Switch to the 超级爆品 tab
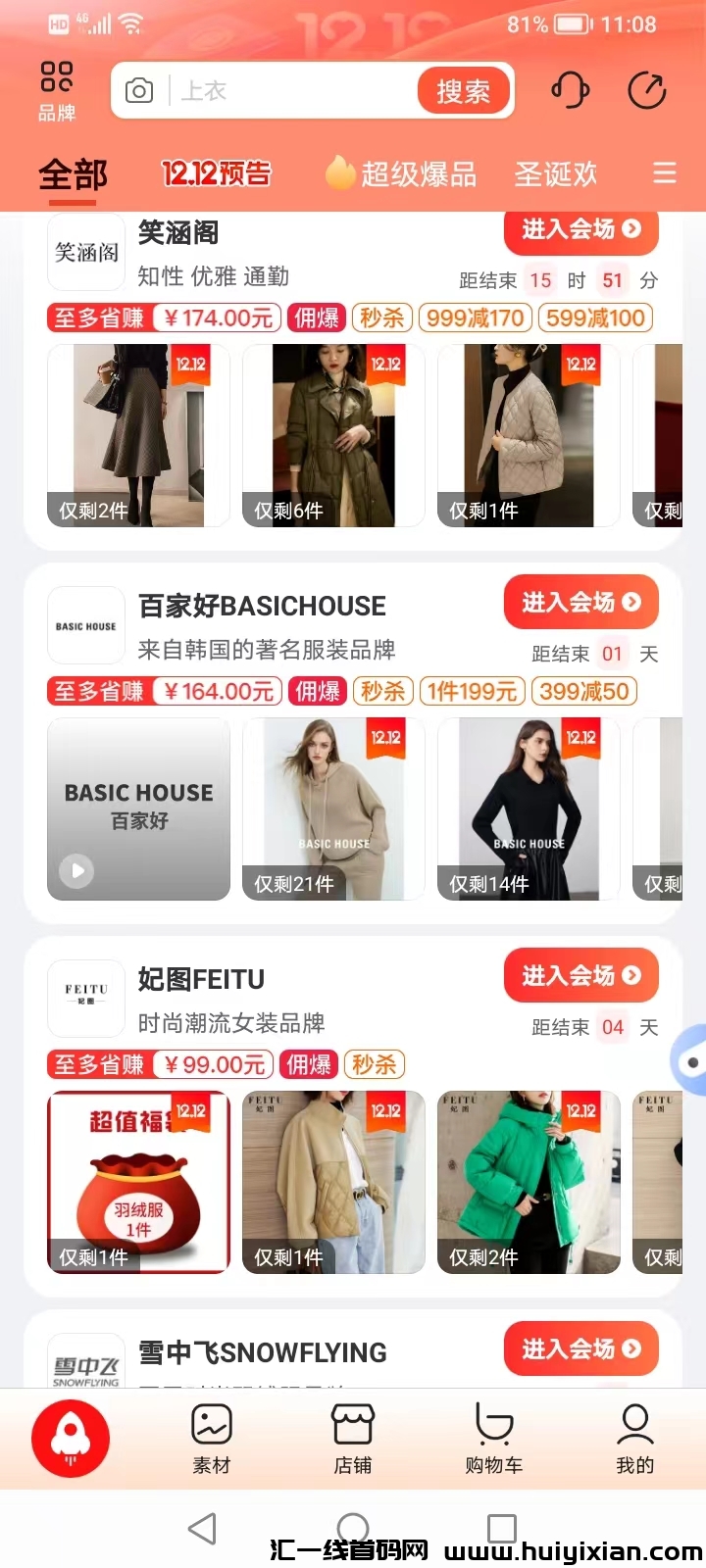 pos(402,173)
